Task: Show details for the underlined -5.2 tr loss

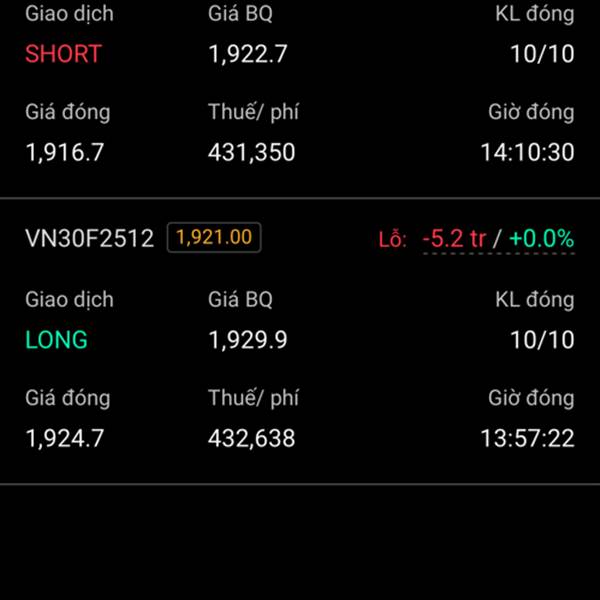Action: point(453,239)
